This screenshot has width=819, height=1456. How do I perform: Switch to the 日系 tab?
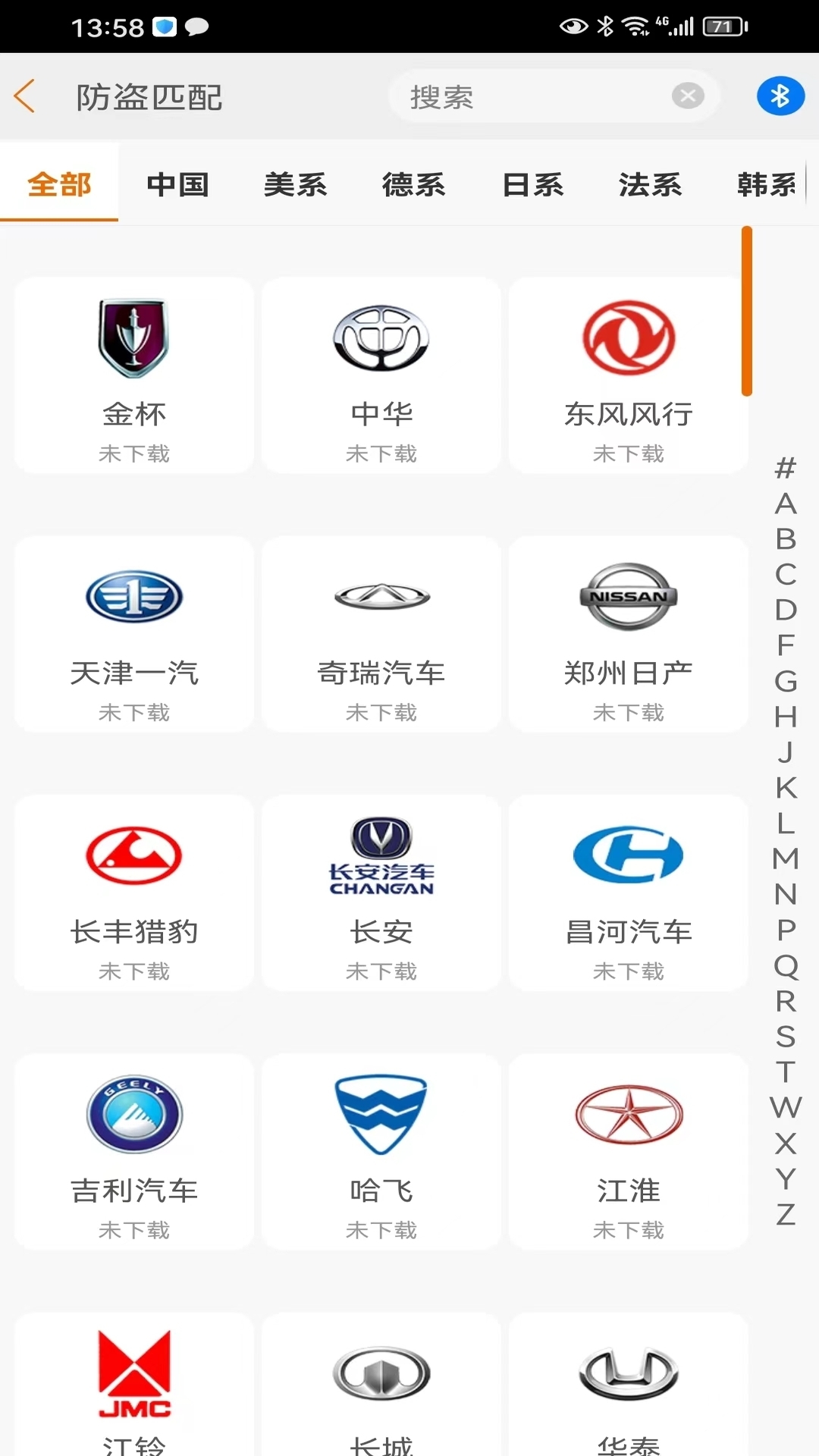pyautogui.click(x=532, y=184)
